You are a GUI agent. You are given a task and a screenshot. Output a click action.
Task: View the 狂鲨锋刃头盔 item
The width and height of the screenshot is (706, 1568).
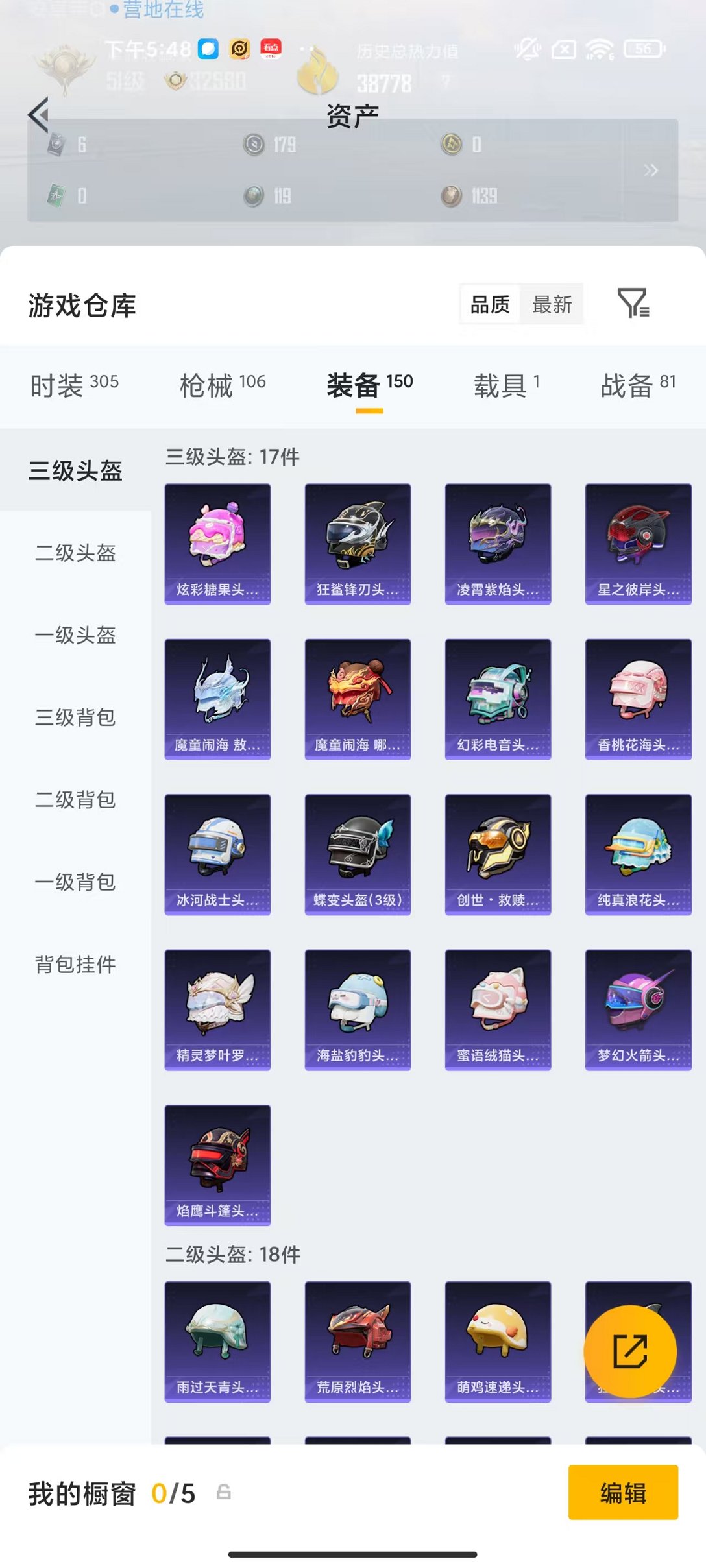(x=358, y=544)
